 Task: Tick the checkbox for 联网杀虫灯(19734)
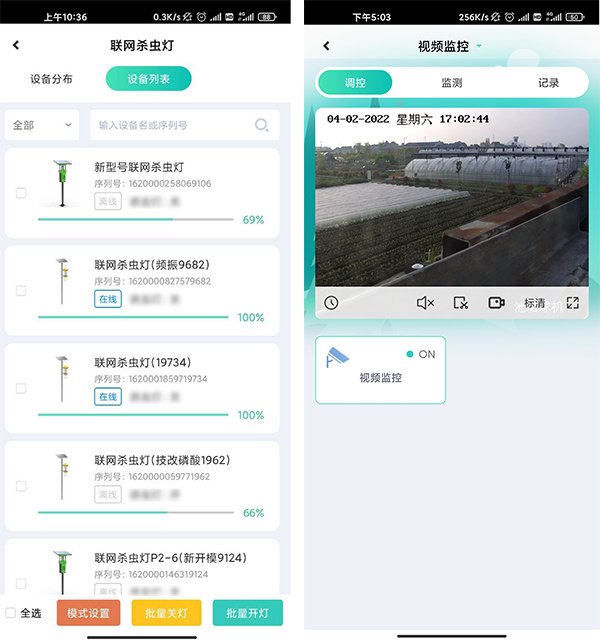(x=21, y=389)
